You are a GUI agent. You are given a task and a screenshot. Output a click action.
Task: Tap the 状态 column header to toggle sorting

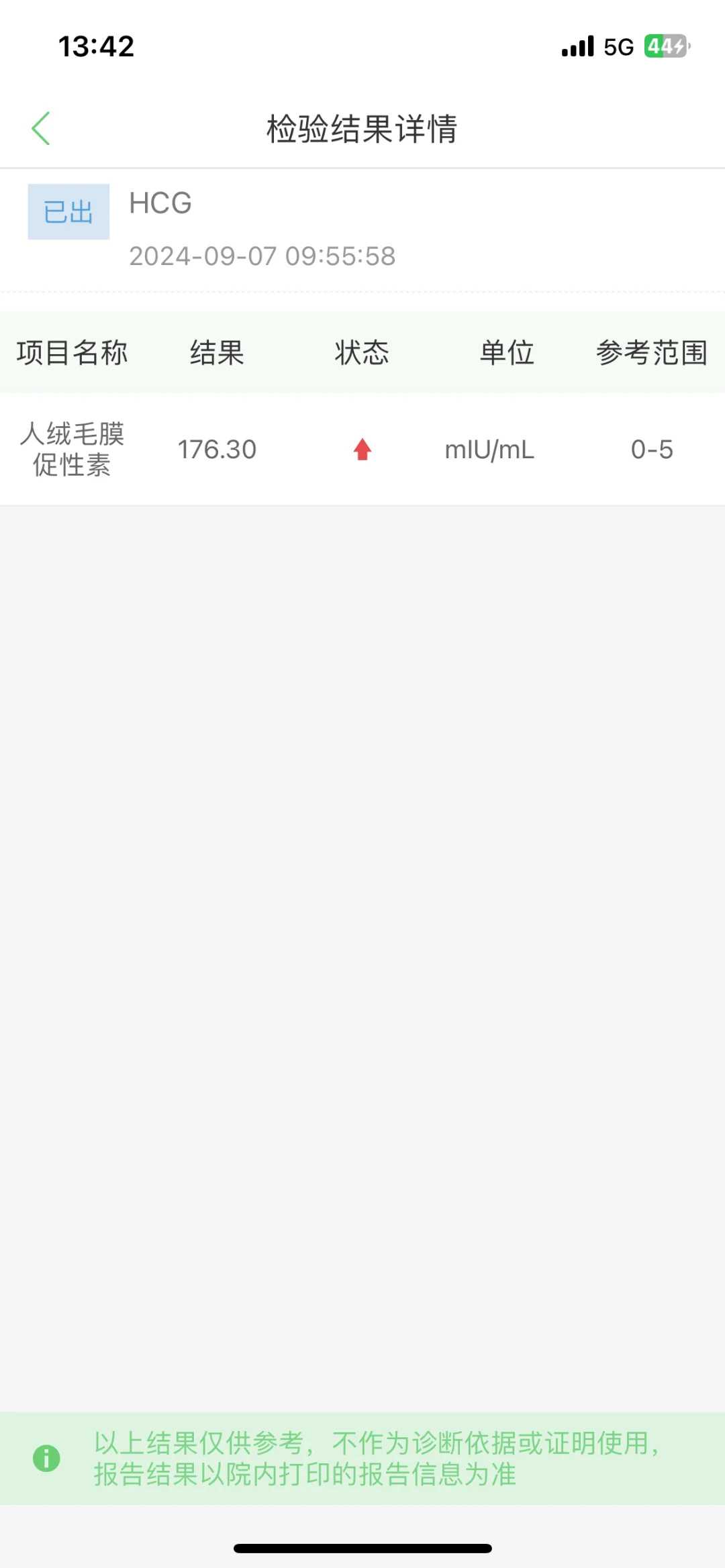pos(361,352)
